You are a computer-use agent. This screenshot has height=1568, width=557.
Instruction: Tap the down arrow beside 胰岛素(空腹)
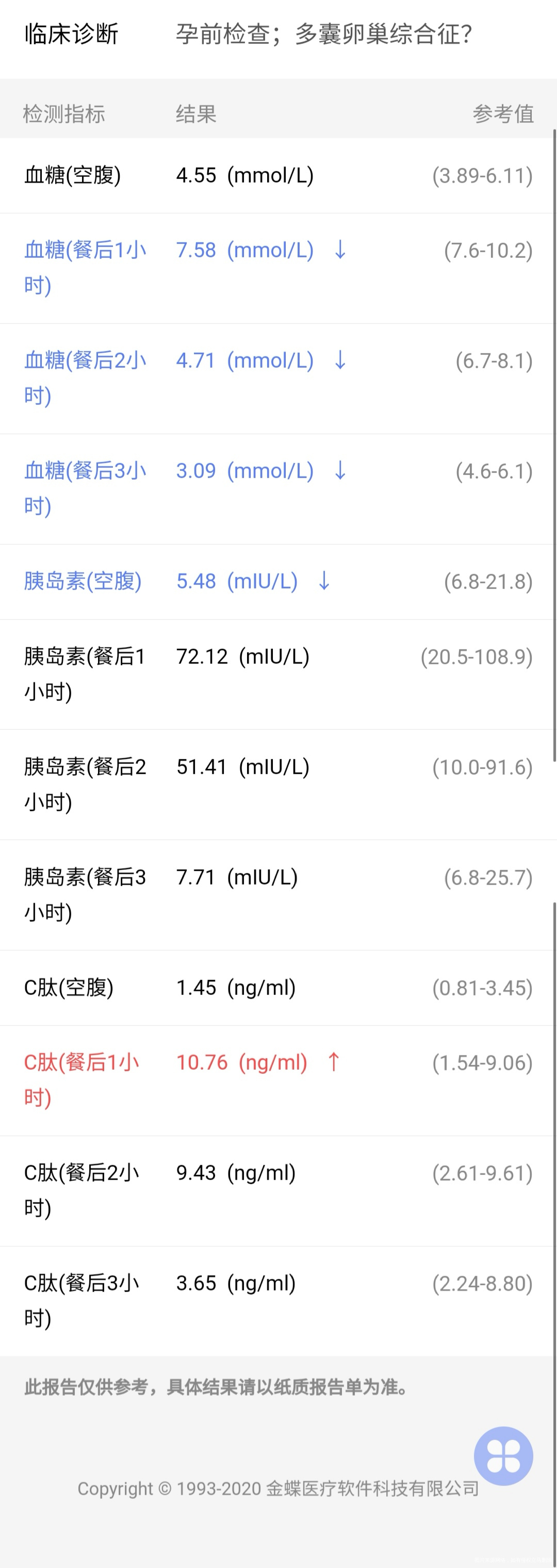coord(323,582)
